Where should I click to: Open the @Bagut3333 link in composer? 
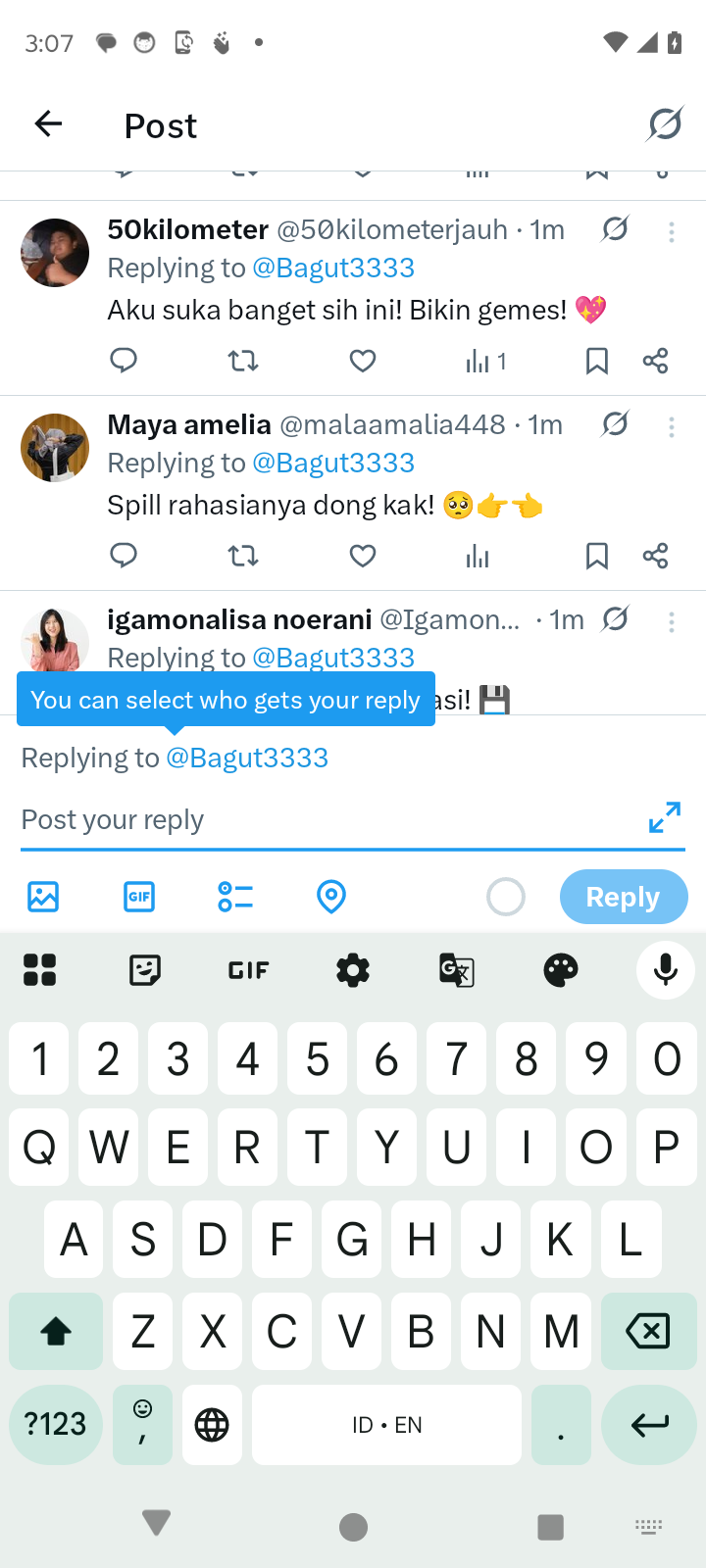point(247,758)
